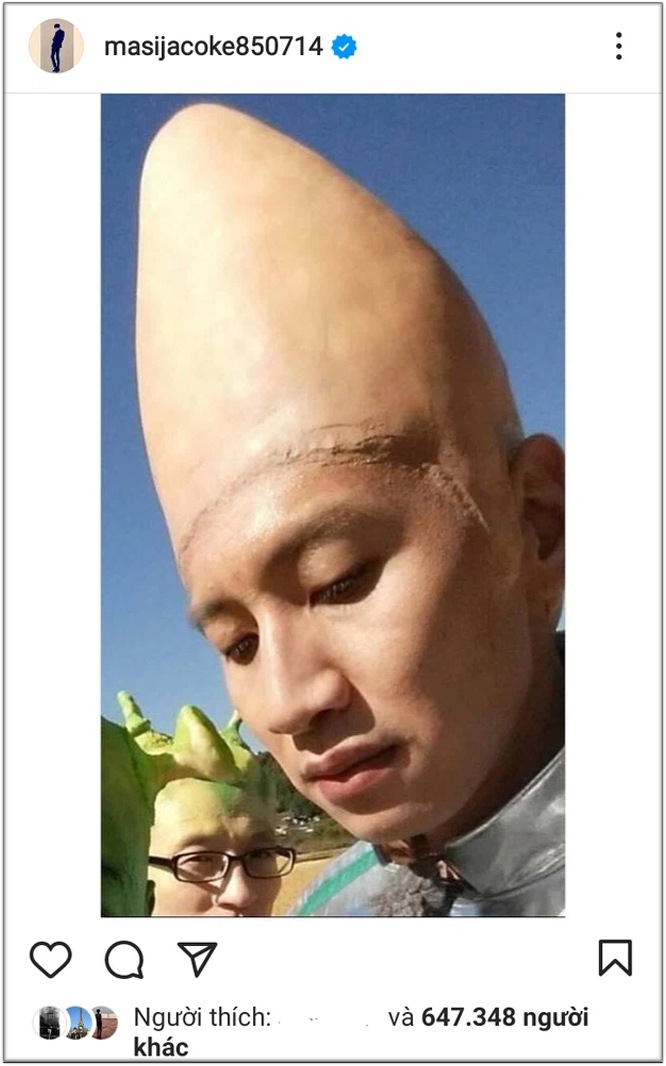Share the post via paper plane icon
This screenshot has width=666, height=1066.
point(197,958)
